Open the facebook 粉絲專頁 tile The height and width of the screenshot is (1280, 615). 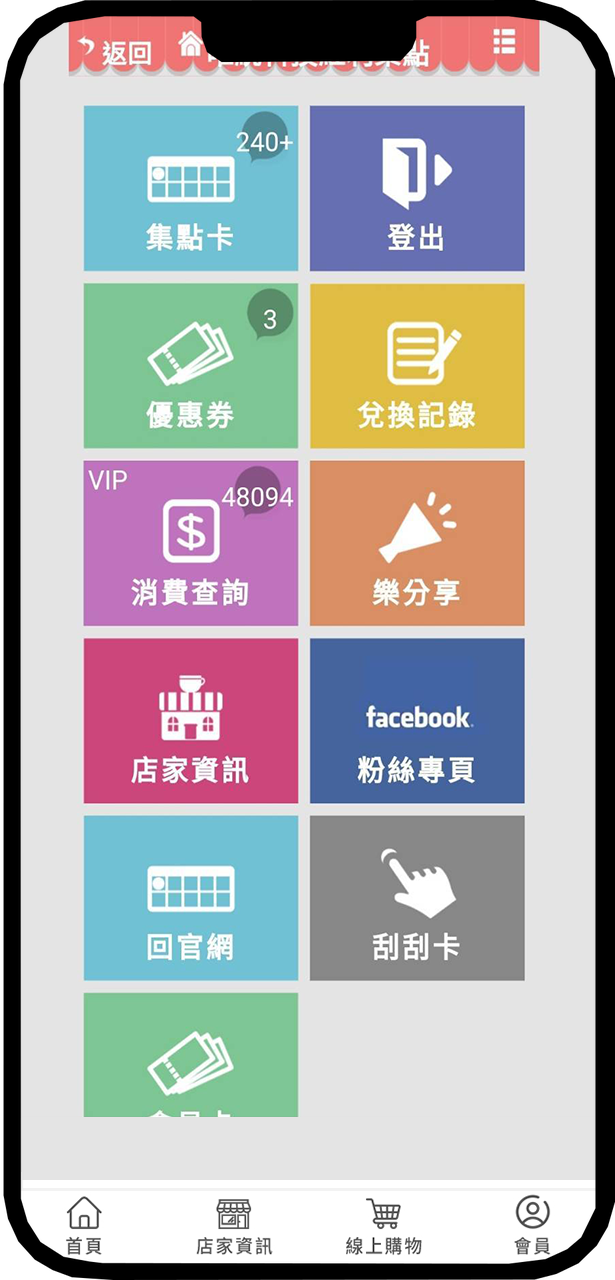(x=417, y=721)
